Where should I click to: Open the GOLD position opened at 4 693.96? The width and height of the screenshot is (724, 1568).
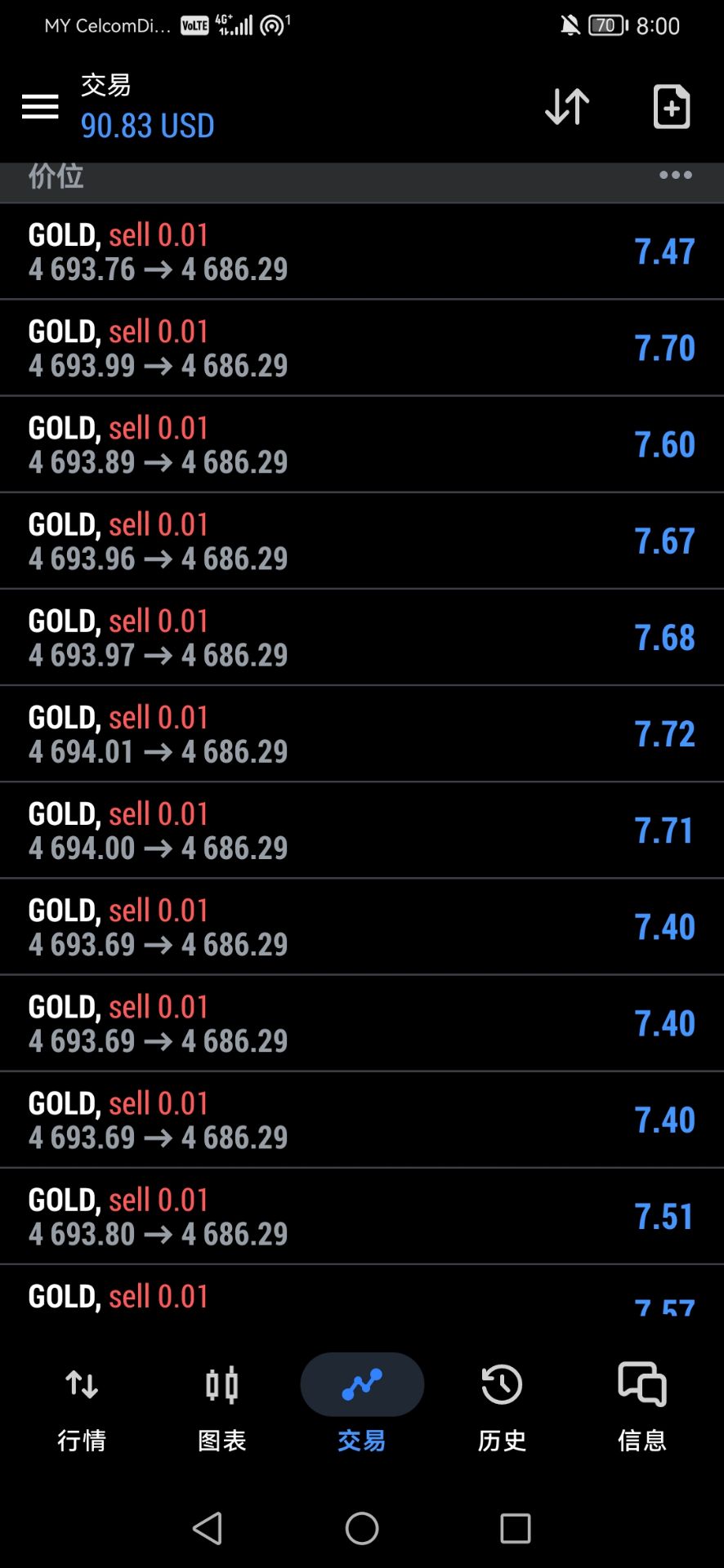pyautogui.click(x=362, y=541)
